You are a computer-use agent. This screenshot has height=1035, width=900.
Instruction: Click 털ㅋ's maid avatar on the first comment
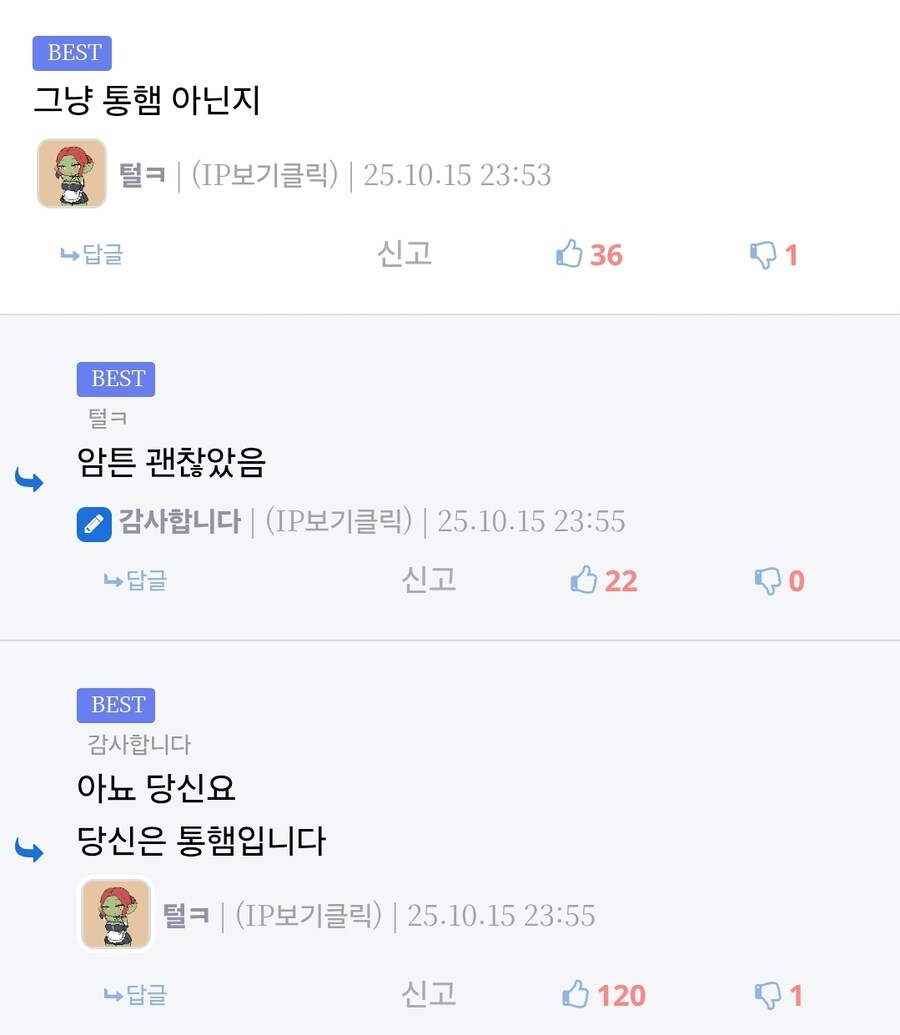point(71,172)
